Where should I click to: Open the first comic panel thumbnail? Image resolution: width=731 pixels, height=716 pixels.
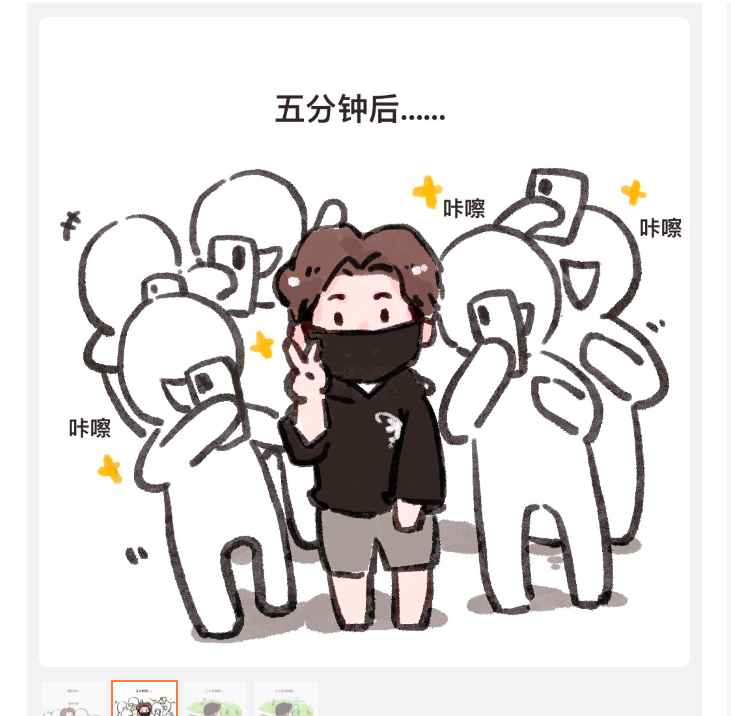[73, 699]
